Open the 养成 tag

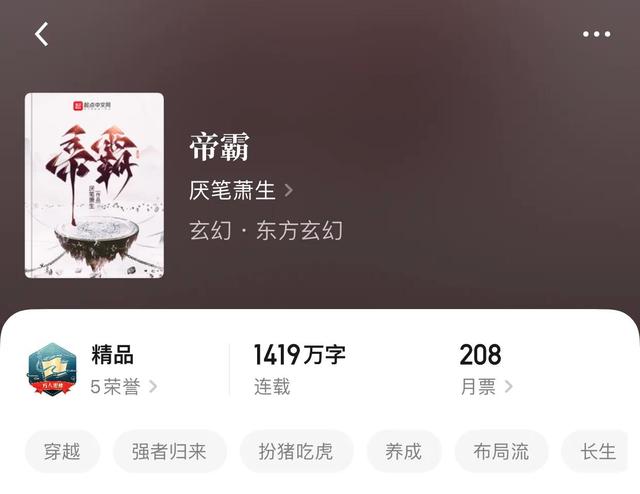tap(403, 451)
